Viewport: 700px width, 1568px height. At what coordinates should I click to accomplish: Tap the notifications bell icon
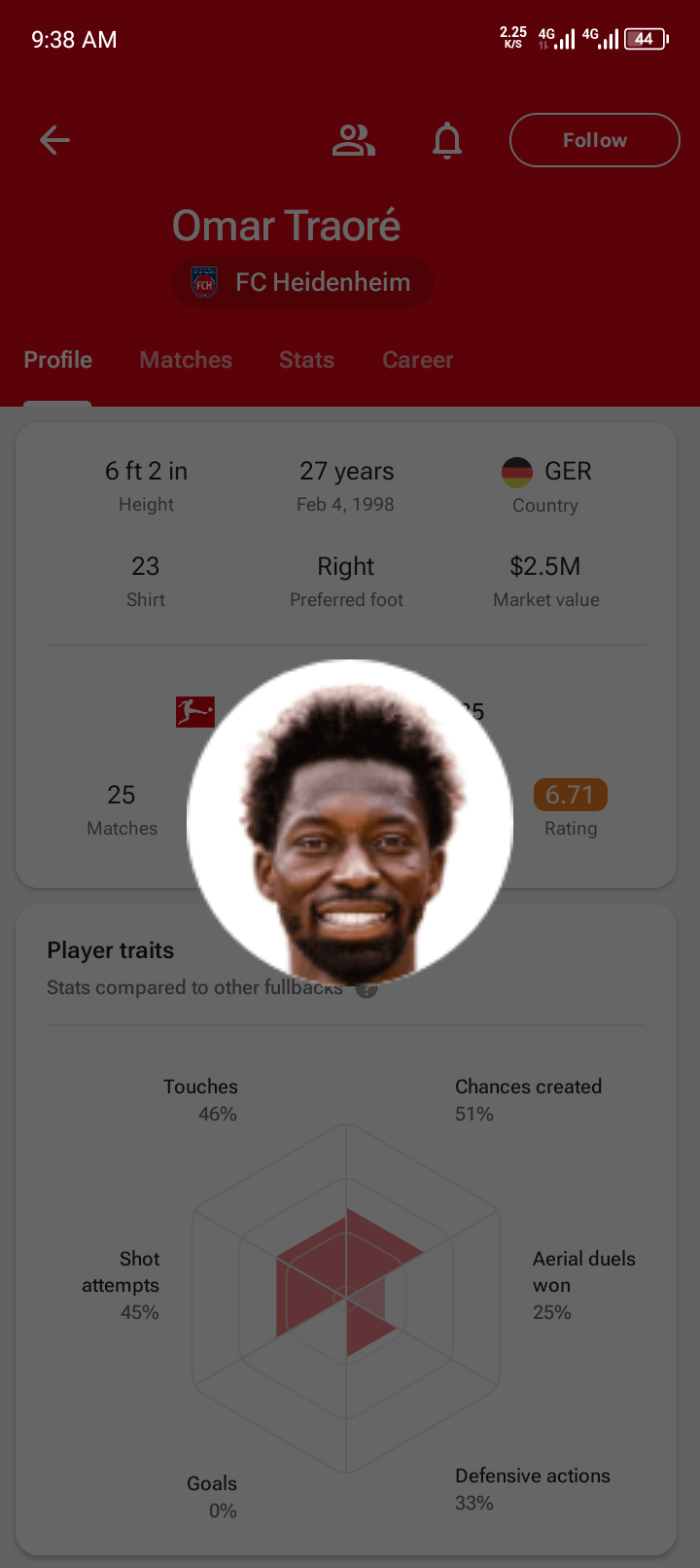pyautogui.click(x=447, y=140)
